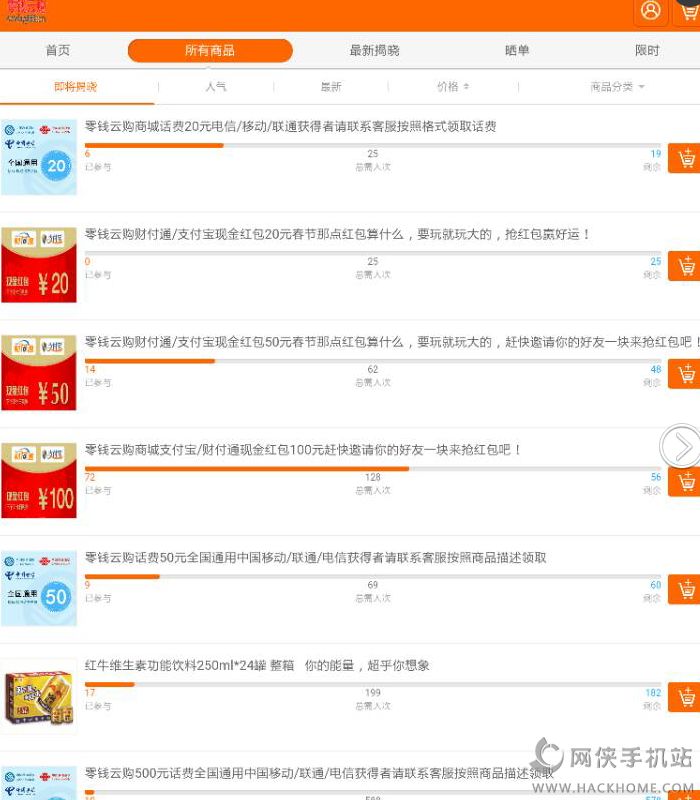This screenshot has height=800, width=700.
Task: Switch to the 限时 tab
Action: [x=647, y=51]
